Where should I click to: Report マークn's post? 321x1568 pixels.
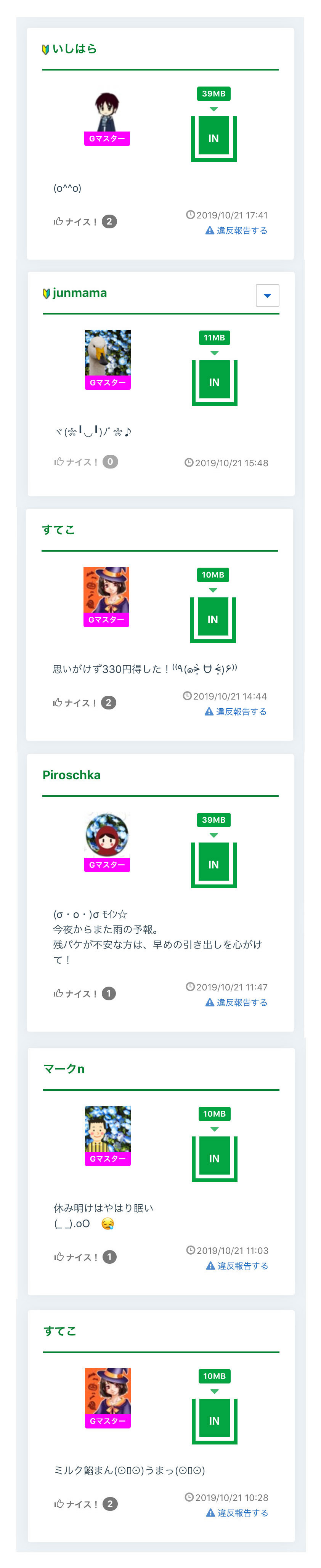pyautogui.click(x=237, y=1265)
